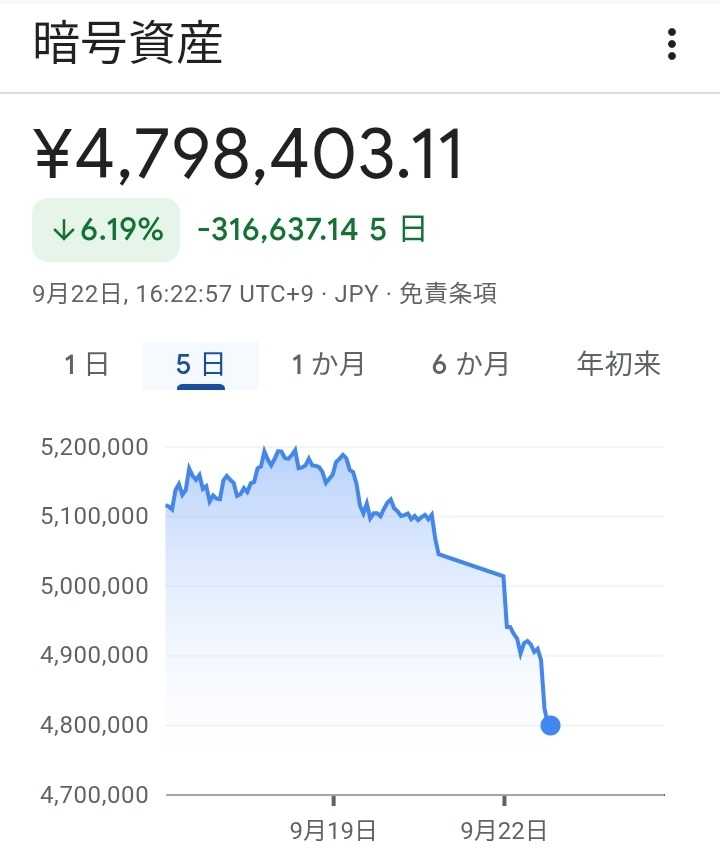The image size is (720, 849).
Task: Switch chart to 6か月 range
Action: [x=471, y=364]
